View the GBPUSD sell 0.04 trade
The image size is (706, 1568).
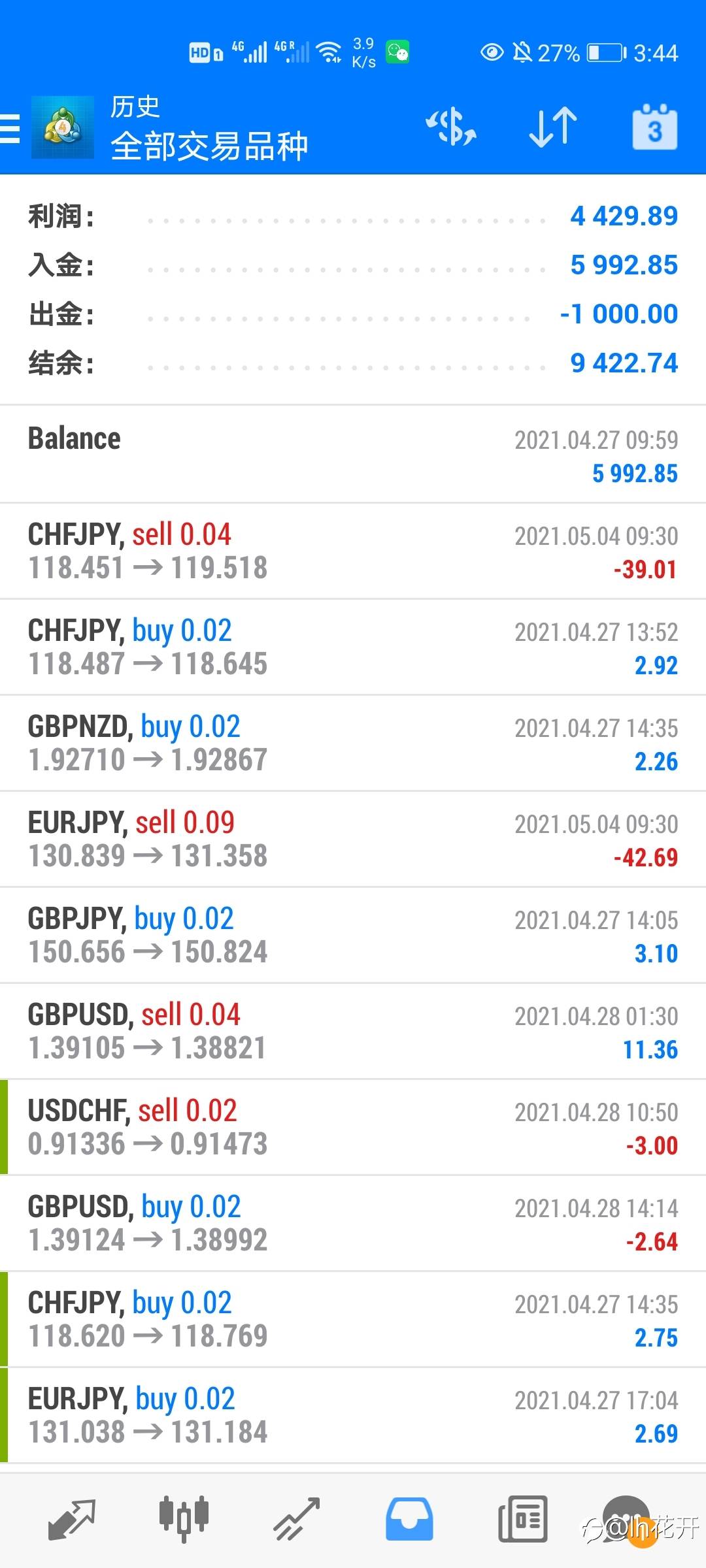(353, 1031)
